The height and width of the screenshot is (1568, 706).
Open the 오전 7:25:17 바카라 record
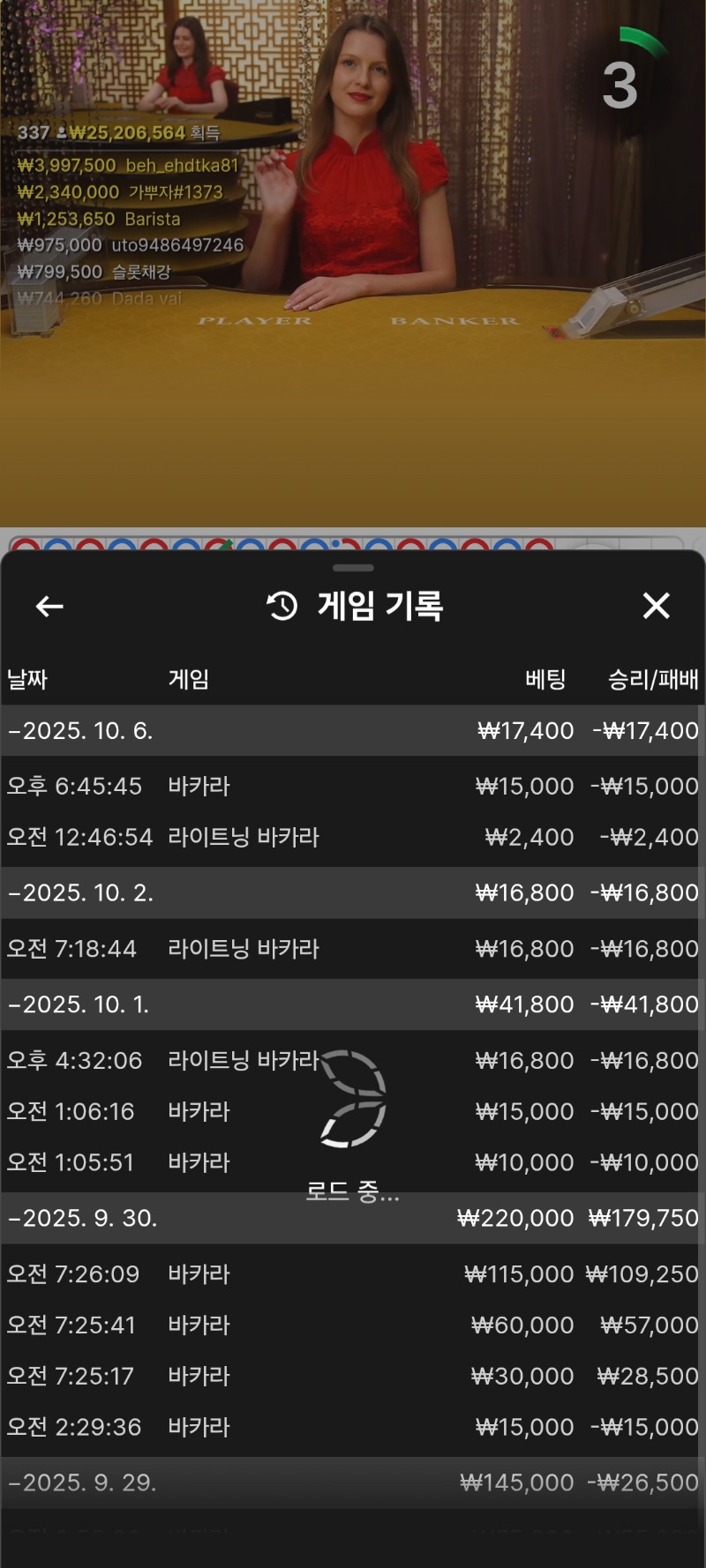[353, 1377]
